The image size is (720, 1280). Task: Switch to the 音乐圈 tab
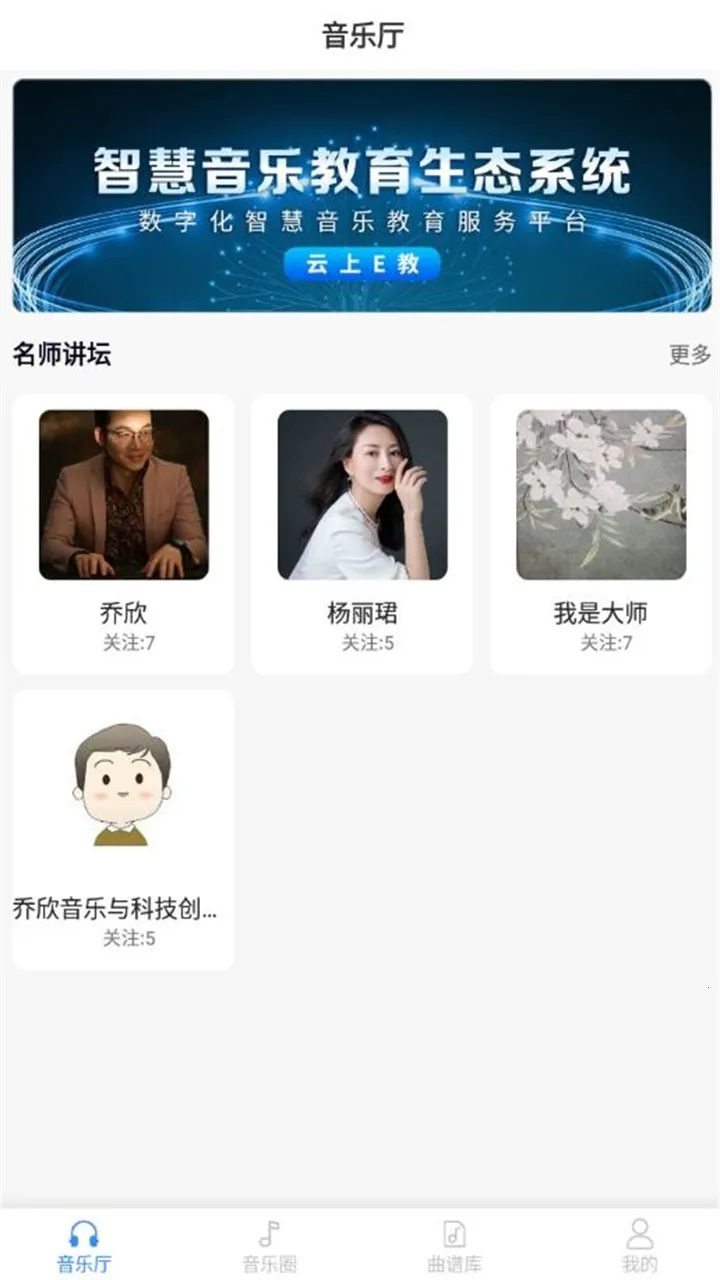tap(270, 1246)
